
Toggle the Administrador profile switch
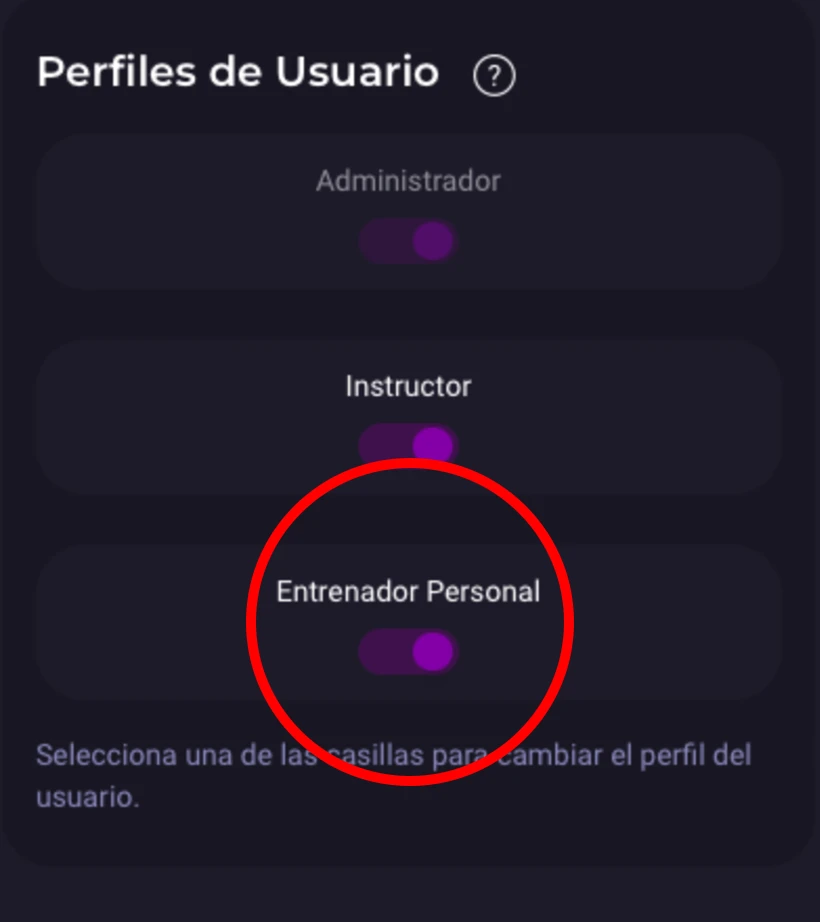(x=408, y=242)
